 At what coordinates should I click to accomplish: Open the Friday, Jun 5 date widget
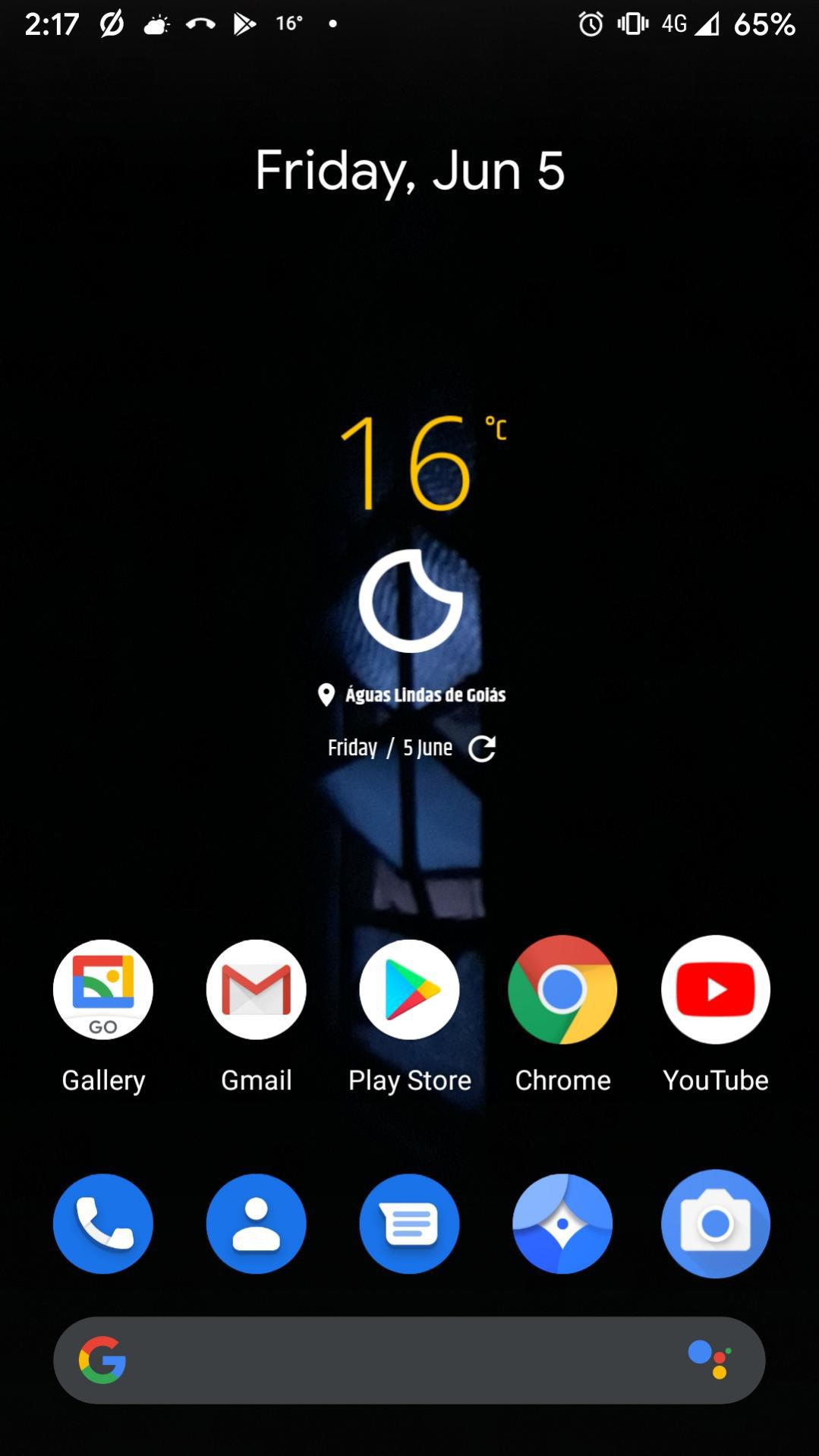coord(410,170)
